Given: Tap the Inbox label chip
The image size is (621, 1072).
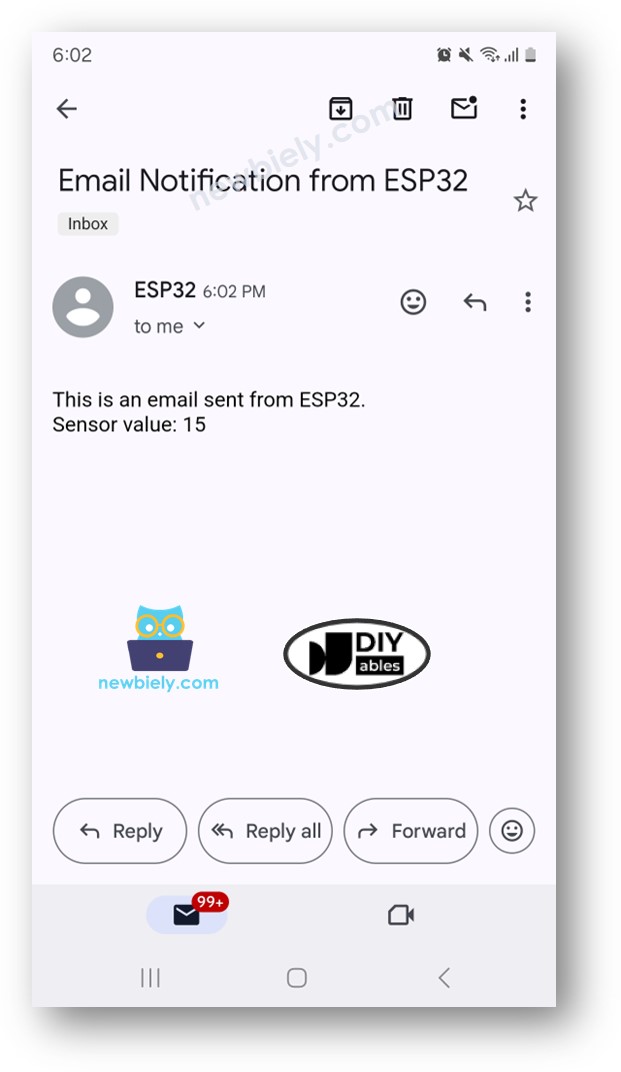Looking at the screenshot, I should (x=88, y=224).
